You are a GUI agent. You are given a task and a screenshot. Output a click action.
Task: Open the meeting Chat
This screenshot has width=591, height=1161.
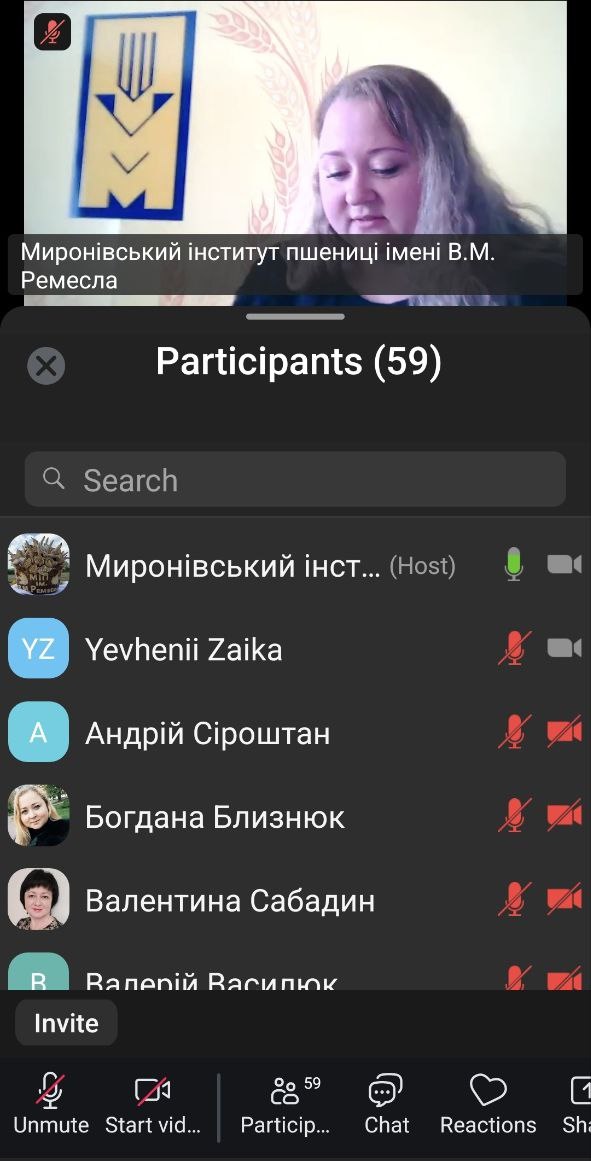pyautogui.click(x=387, y=1104)
